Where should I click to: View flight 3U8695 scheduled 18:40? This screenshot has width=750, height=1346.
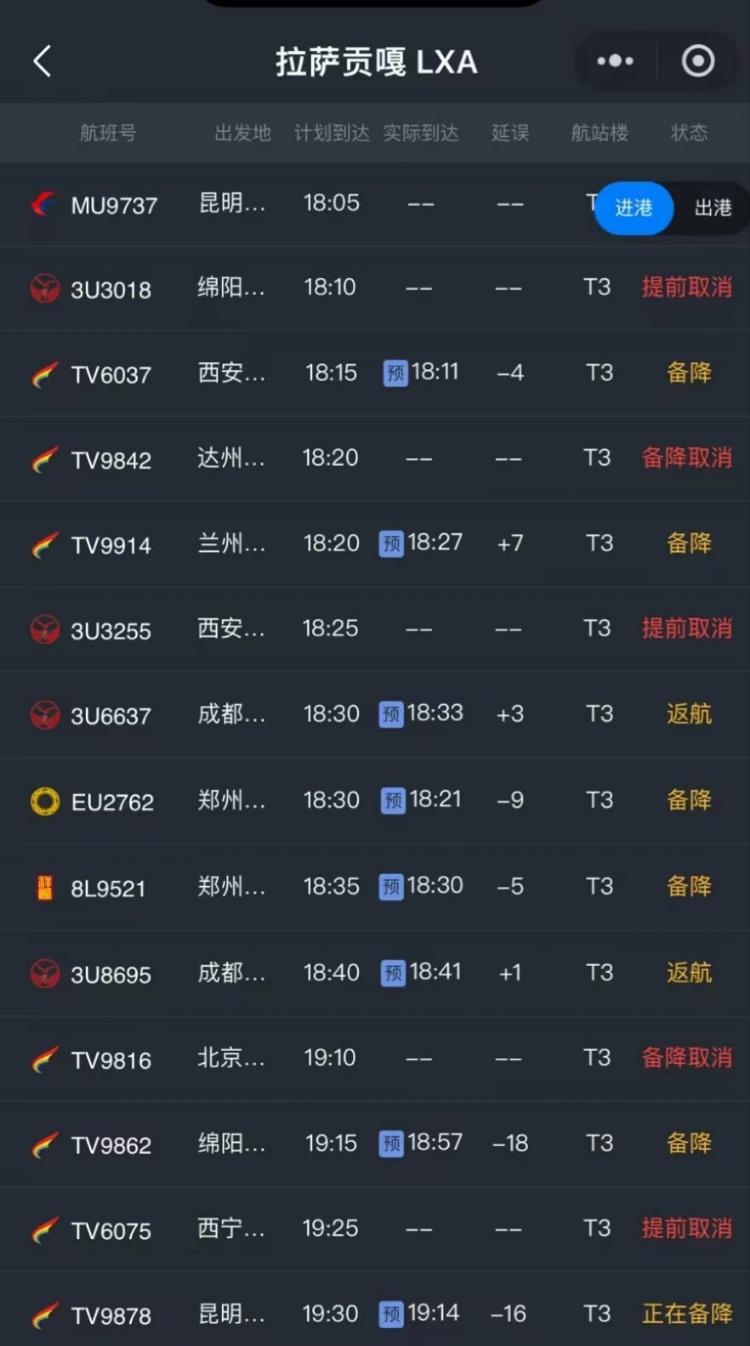pos(111,974)
